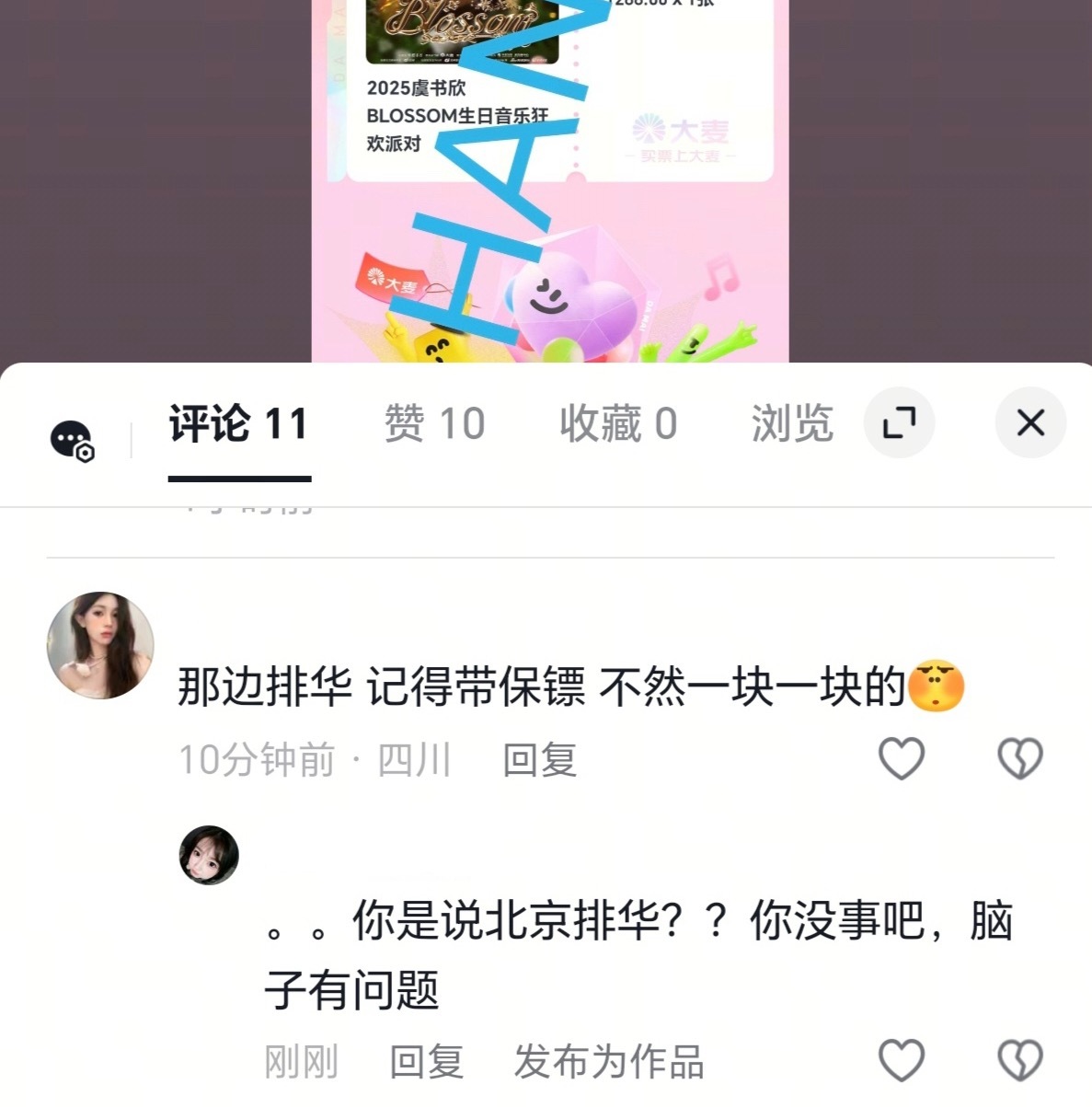1092x1107 pixels.
Task: Switch to the 赞 10 tab
Action: click(434, 422)
